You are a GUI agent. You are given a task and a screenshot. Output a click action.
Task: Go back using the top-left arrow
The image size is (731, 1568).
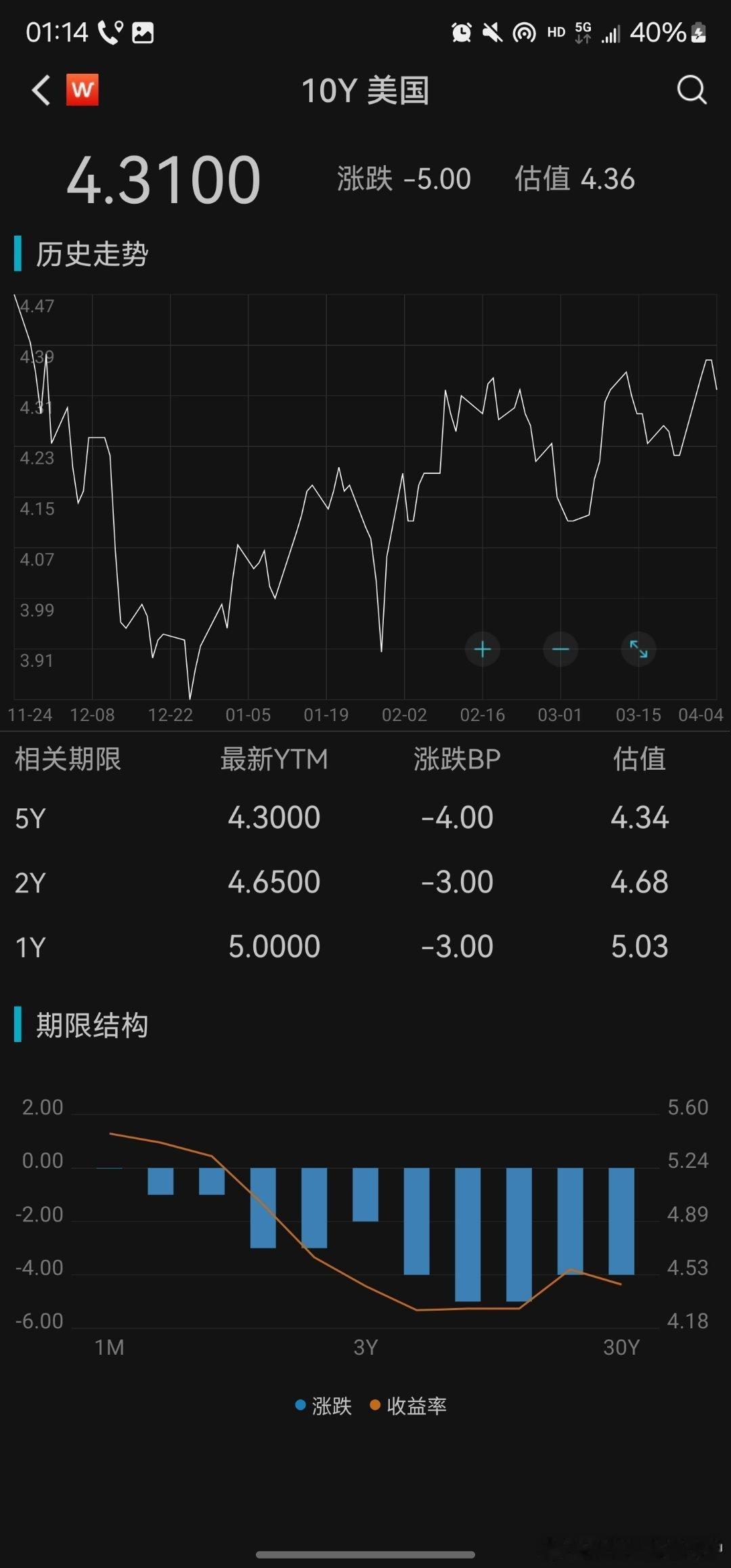[41, 90]
